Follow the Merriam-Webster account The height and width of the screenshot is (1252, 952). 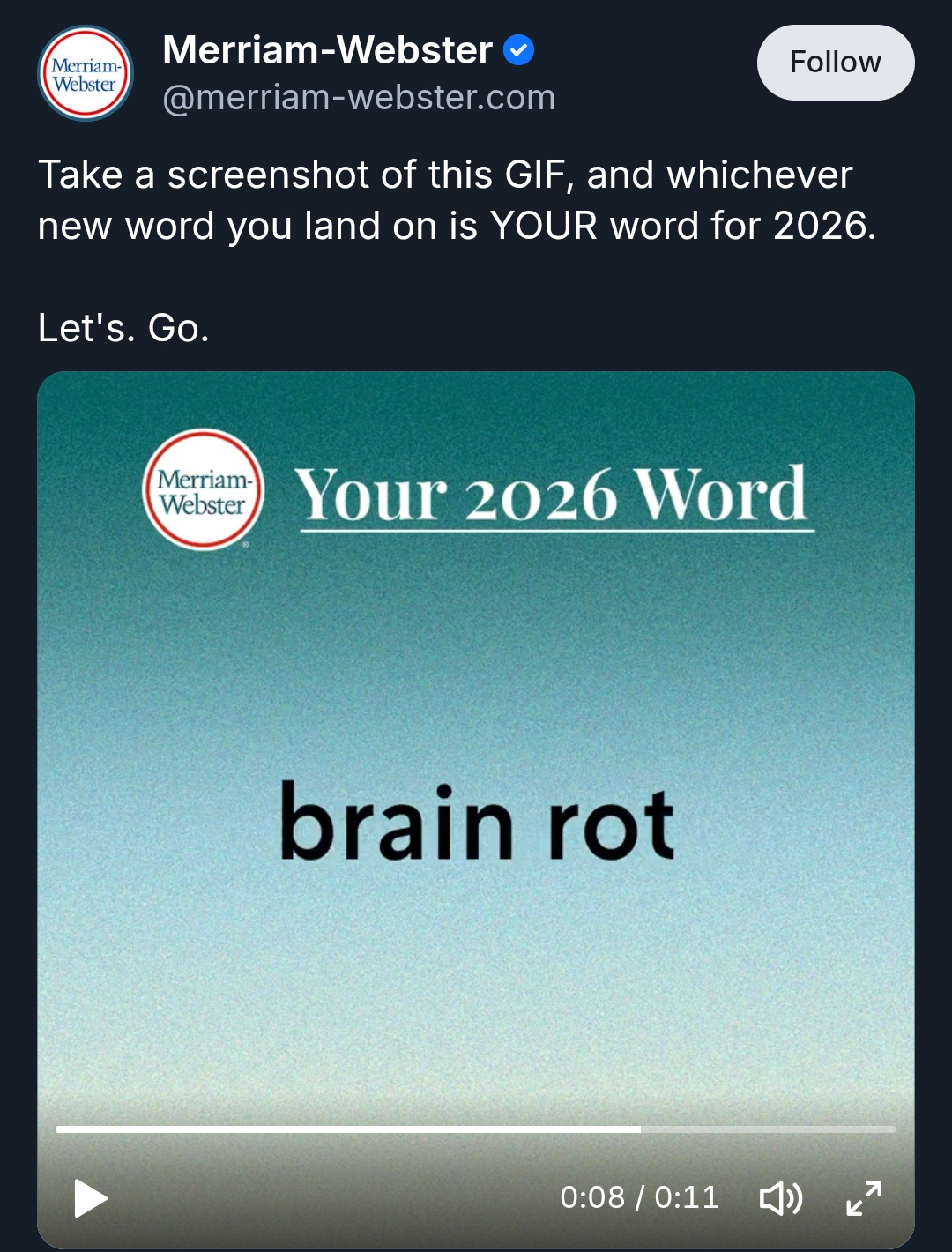[835, 63]
